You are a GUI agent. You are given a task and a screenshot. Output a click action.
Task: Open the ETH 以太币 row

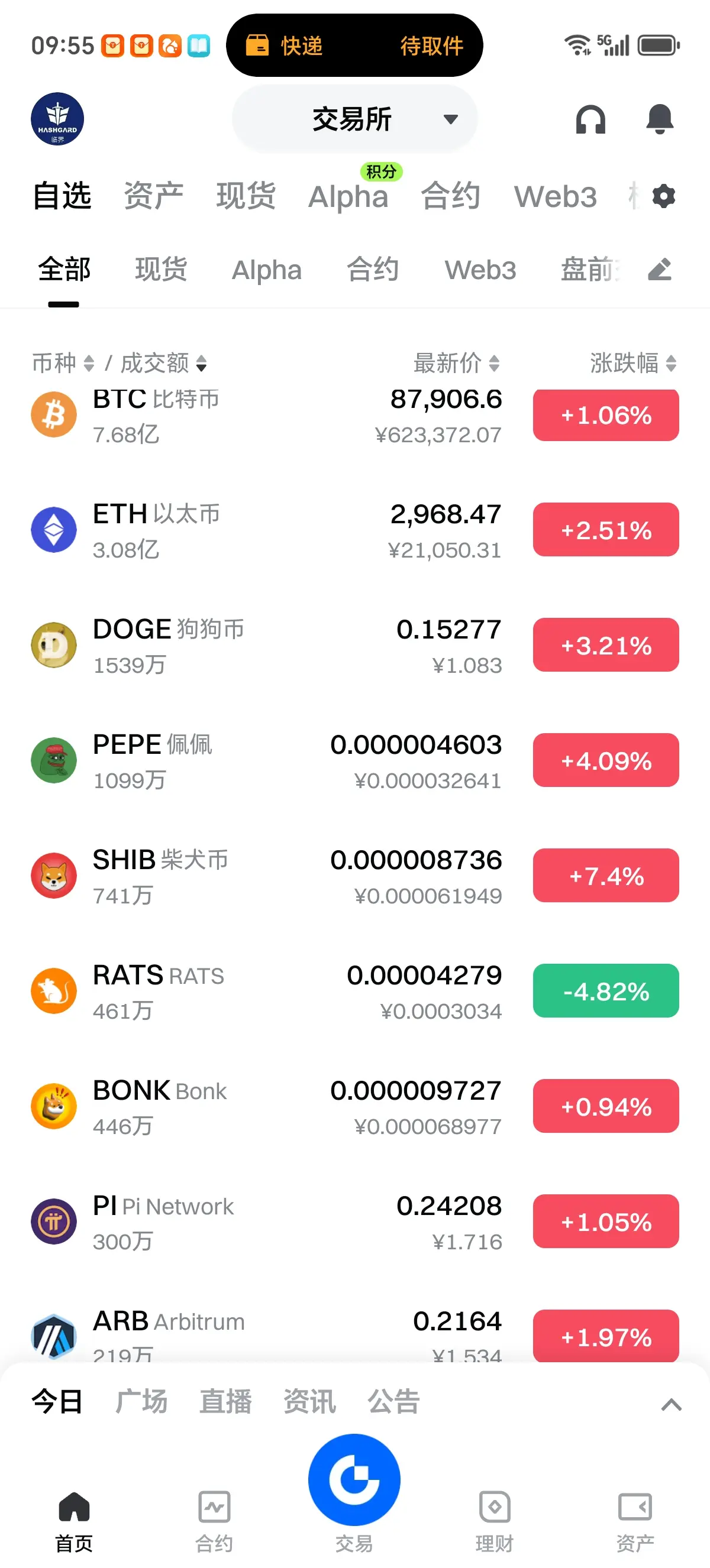point(244,531)
